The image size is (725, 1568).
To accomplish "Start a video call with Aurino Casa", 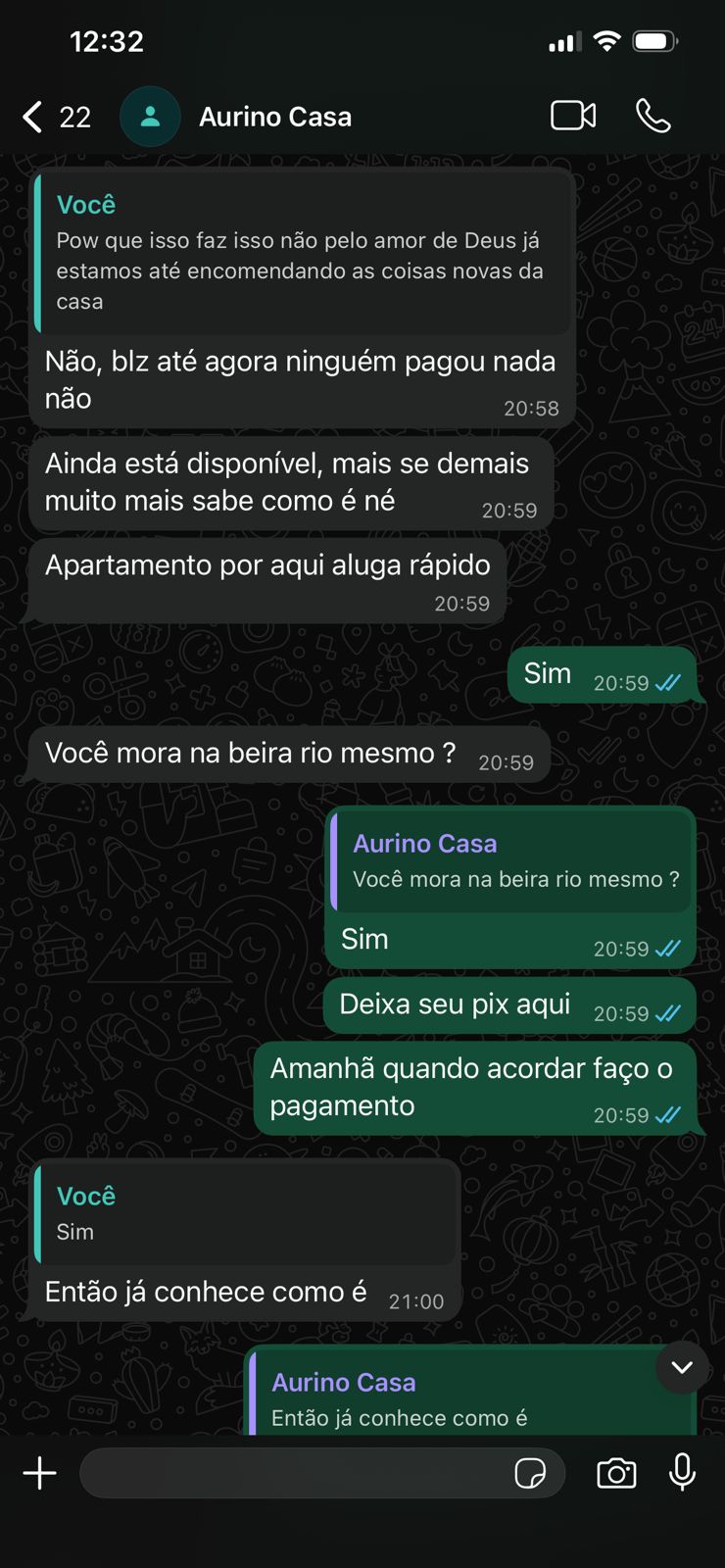I will (573, 116).
